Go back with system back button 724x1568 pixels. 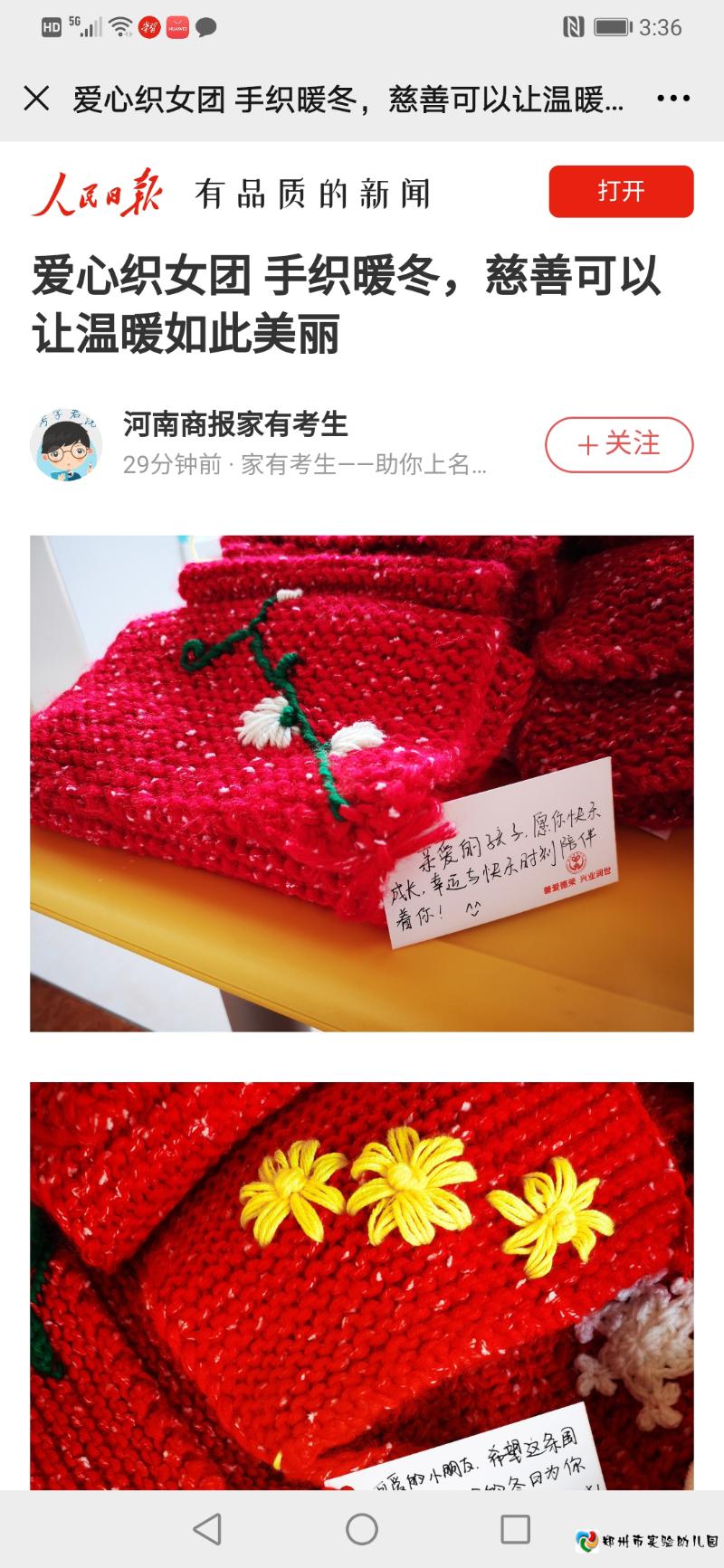click(x=207, y=1529)
